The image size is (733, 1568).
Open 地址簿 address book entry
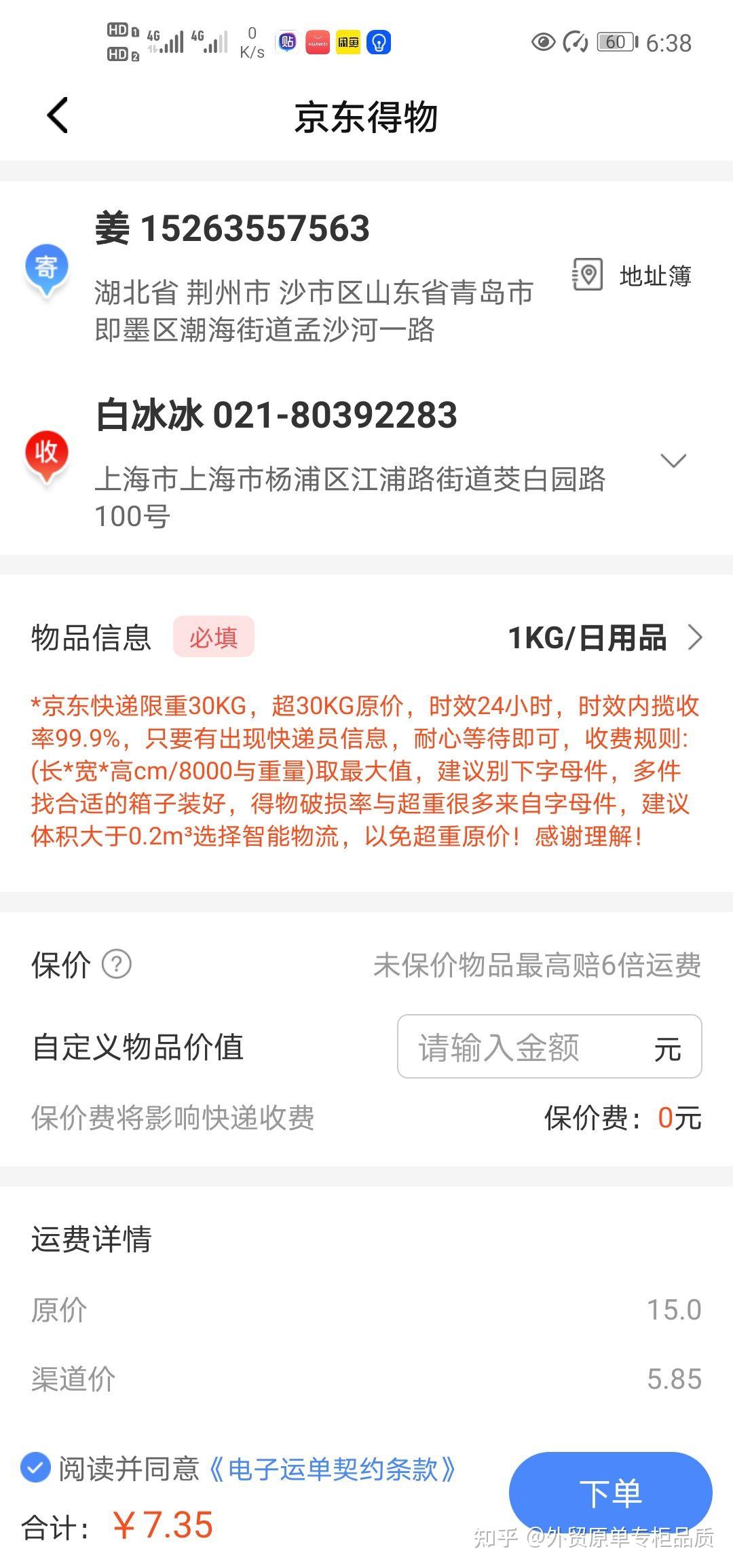click(x=655, y=275)
